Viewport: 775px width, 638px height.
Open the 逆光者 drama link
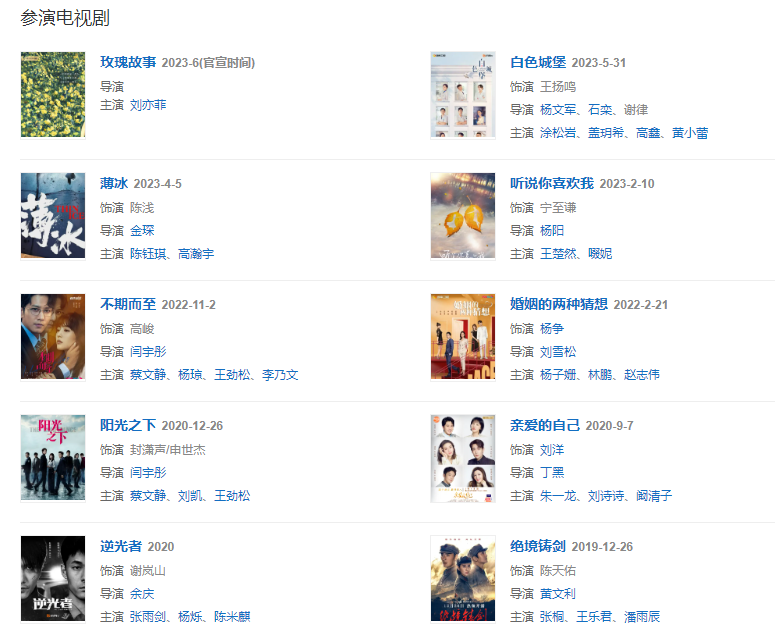(x=121, y=546)
